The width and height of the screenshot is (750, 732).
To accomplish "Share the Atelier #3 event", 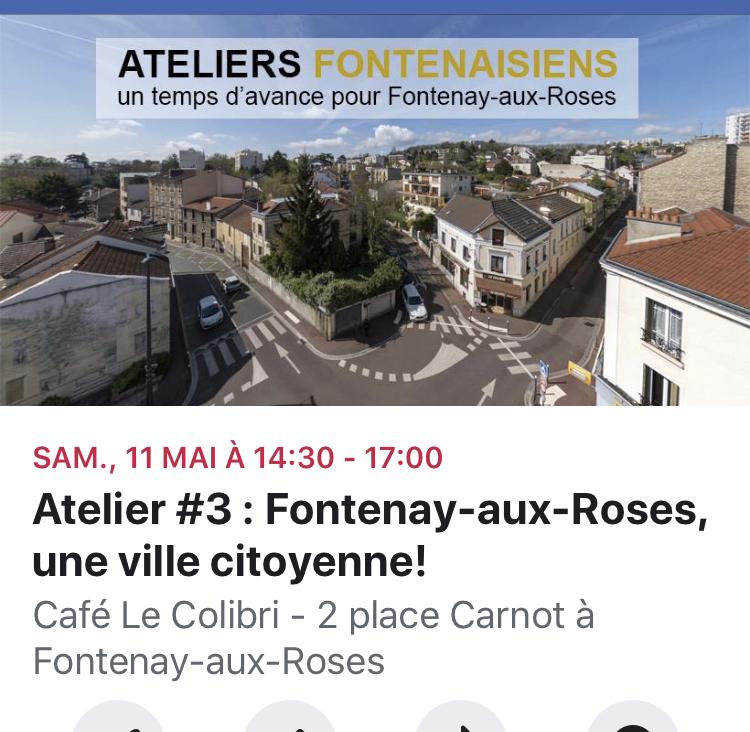I will click(x=461, y=720).
